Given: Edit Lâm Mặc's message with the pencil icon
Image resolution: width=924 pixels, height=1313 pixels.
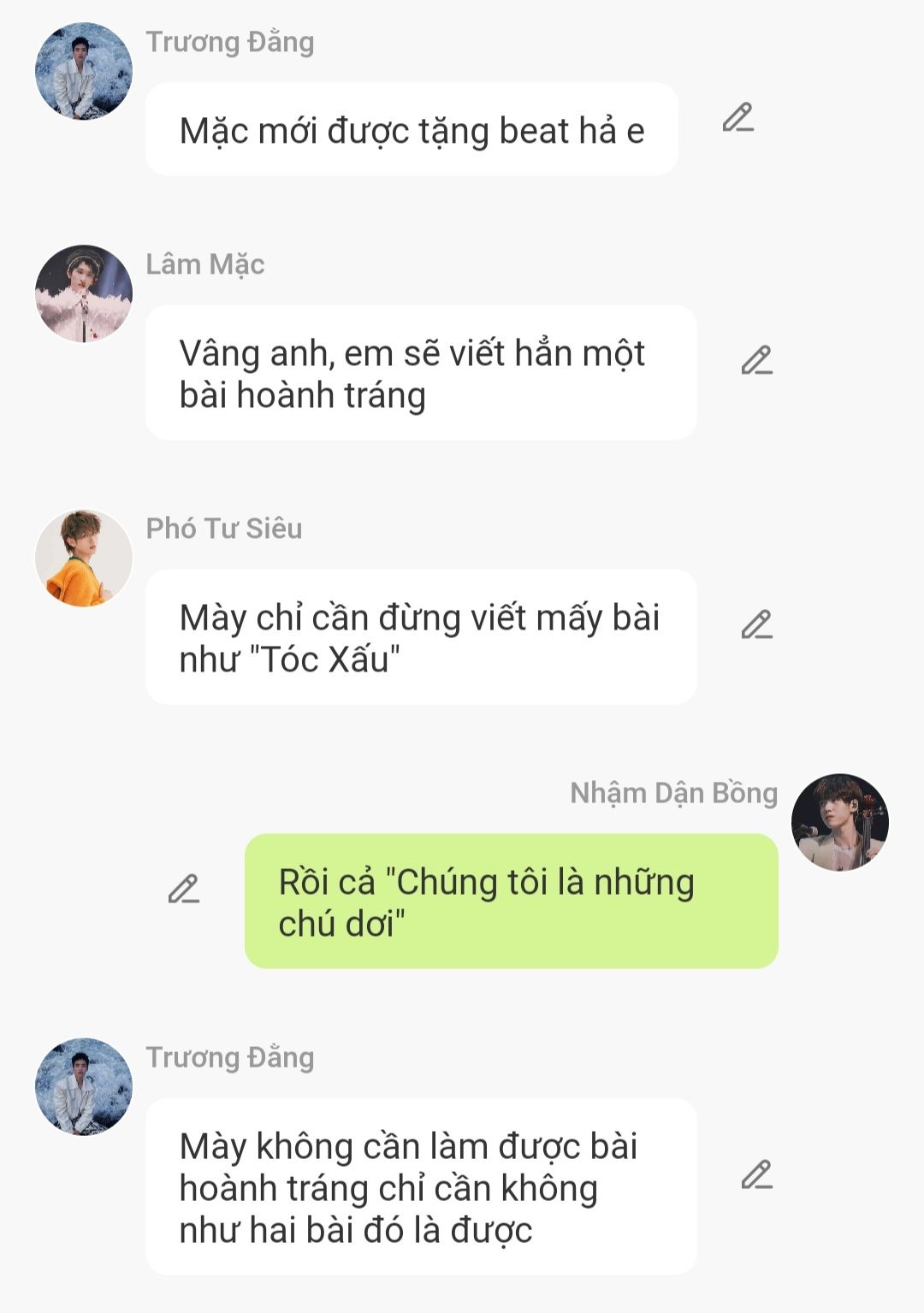Looking at the screenshot, I should (756, 361).
